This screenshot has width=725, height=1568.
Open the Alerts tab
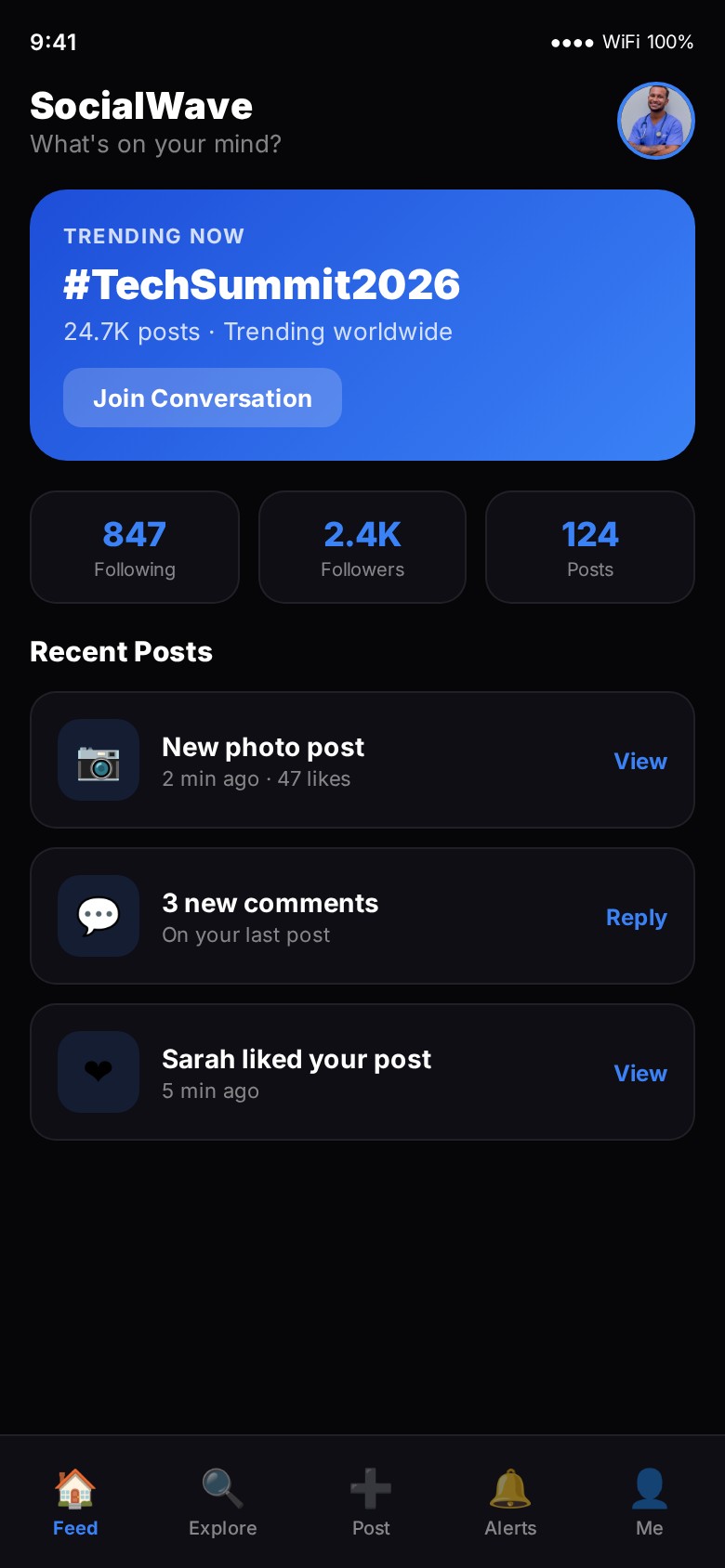510,1502
